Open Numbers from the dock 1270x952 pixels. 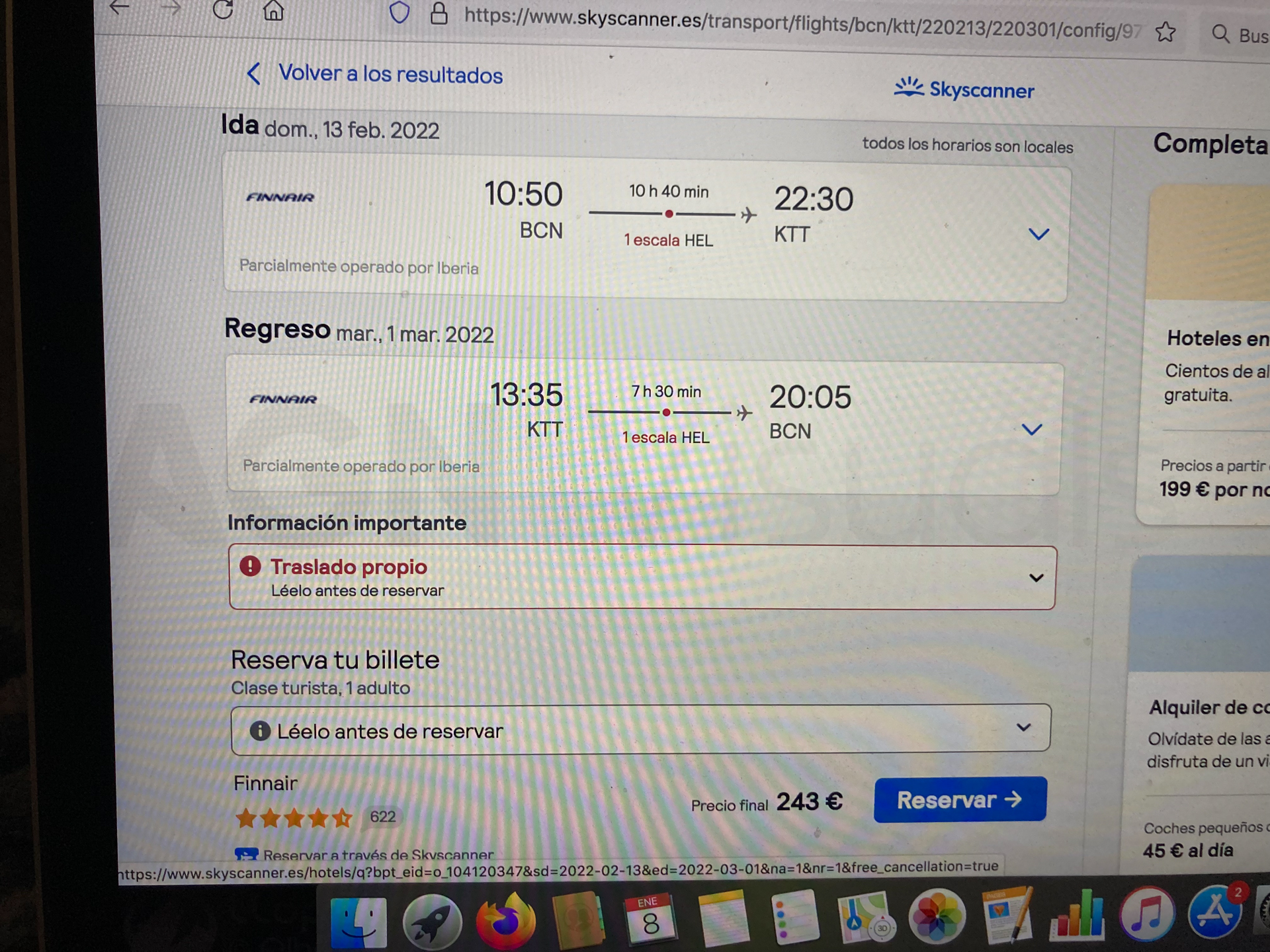click(x=1077, y=916)
